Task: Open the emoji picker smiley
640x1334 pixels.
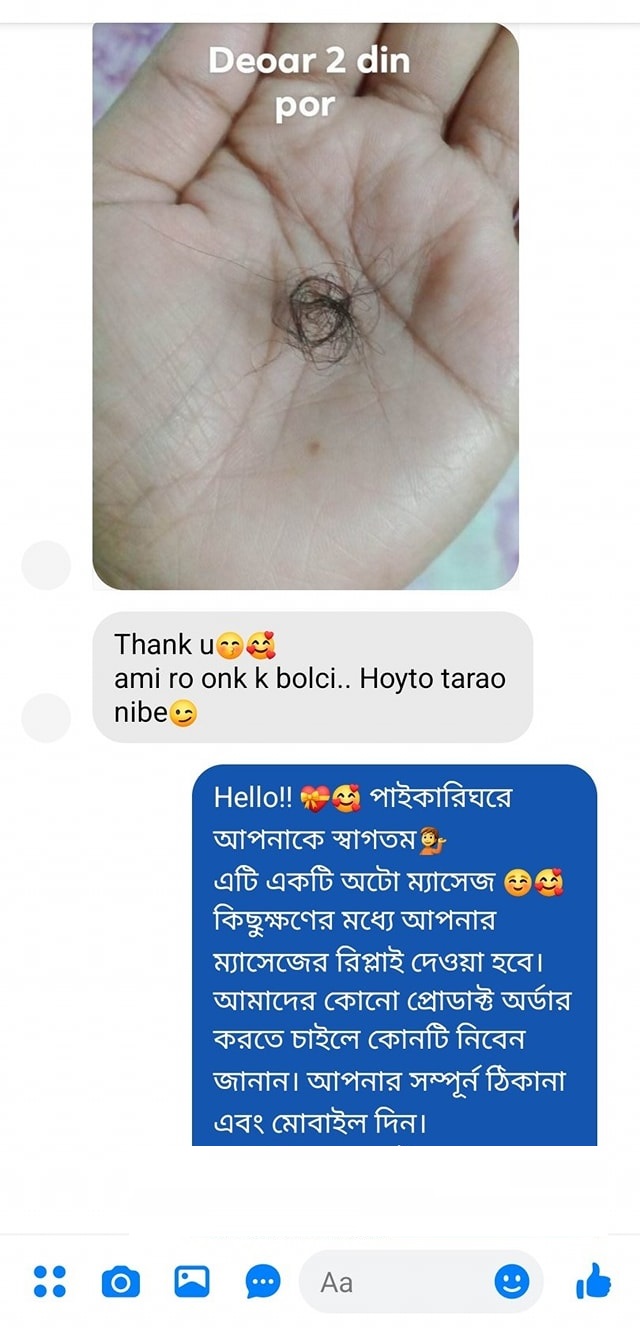Action: click(512, 1281)
